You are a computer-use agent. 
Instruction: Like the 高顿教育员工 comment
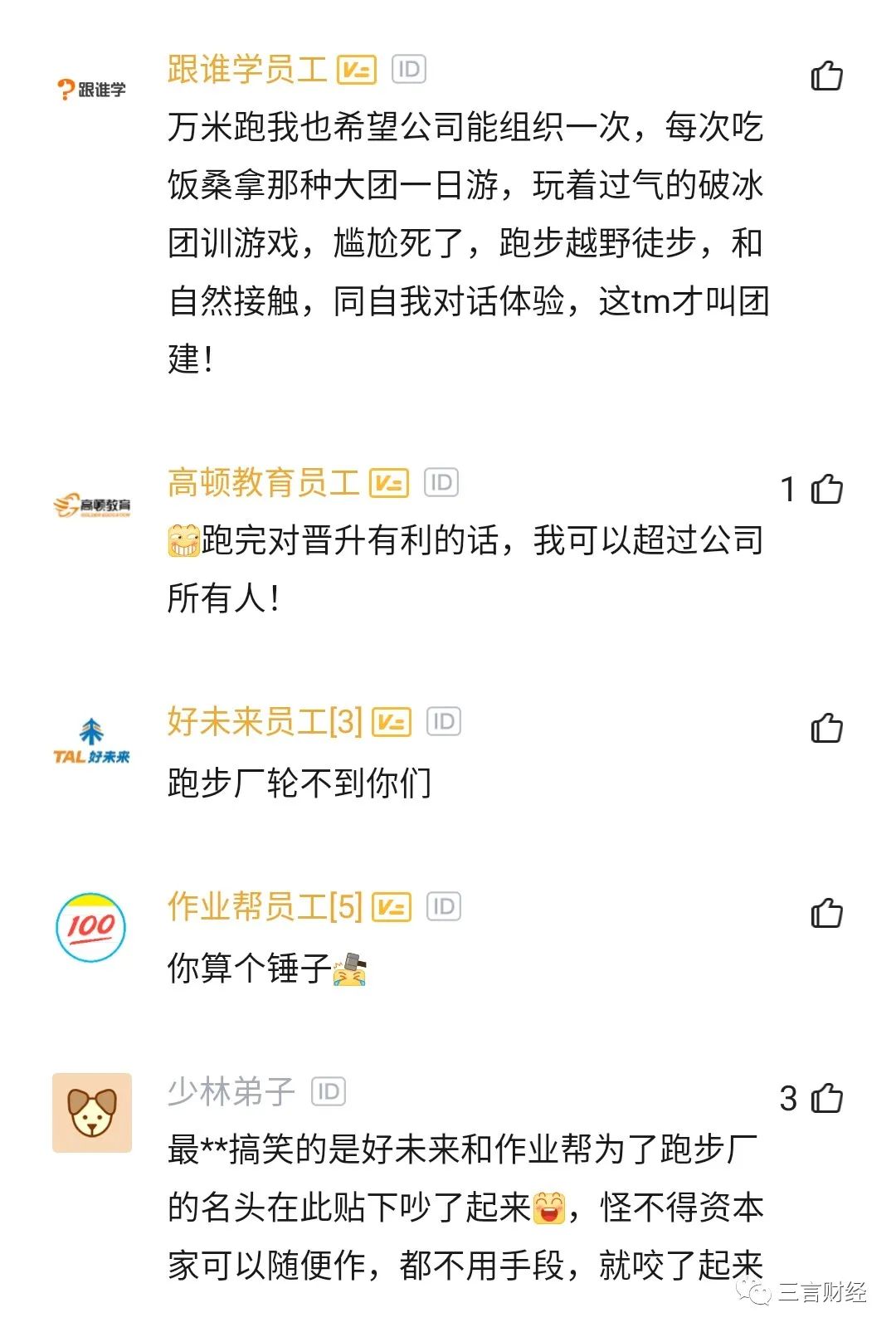click(x=826, y=489)
